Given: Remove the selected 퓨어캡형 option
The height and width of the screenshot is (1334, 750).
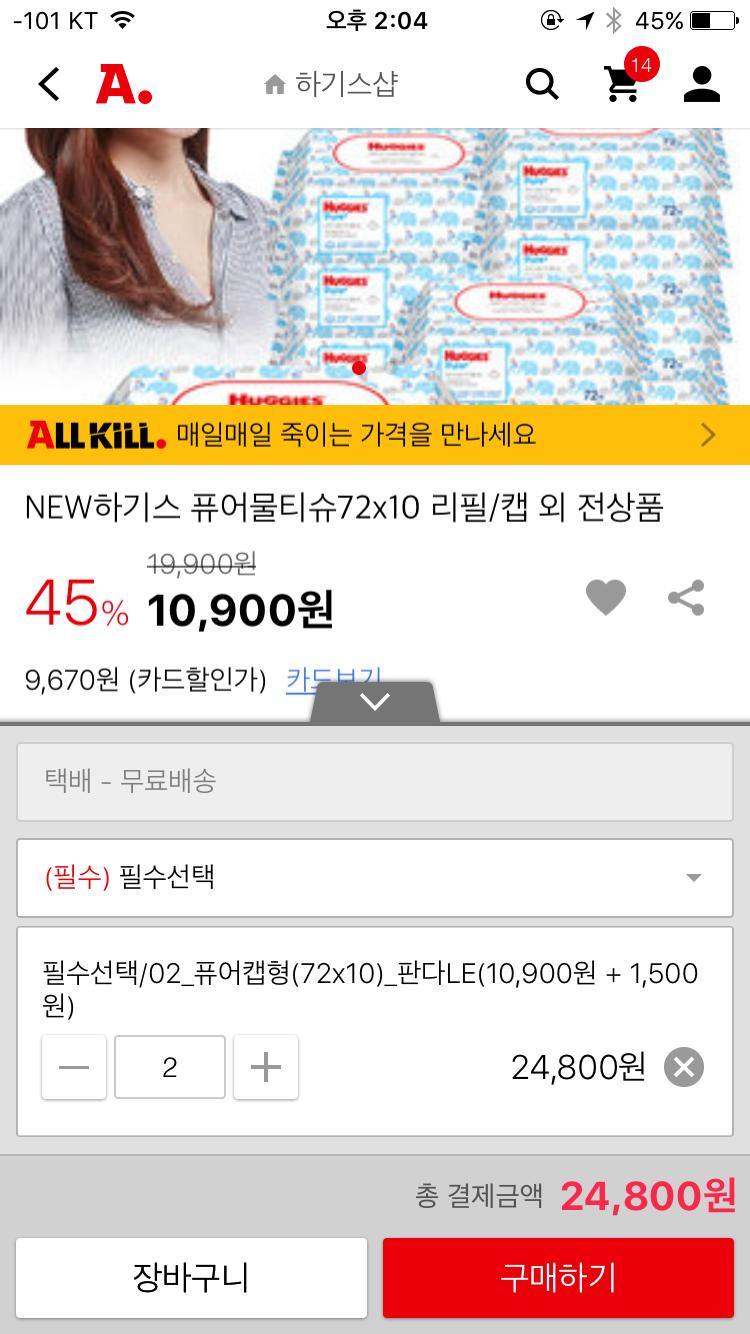Looking at the screenshot, I should click(684, 1067).
